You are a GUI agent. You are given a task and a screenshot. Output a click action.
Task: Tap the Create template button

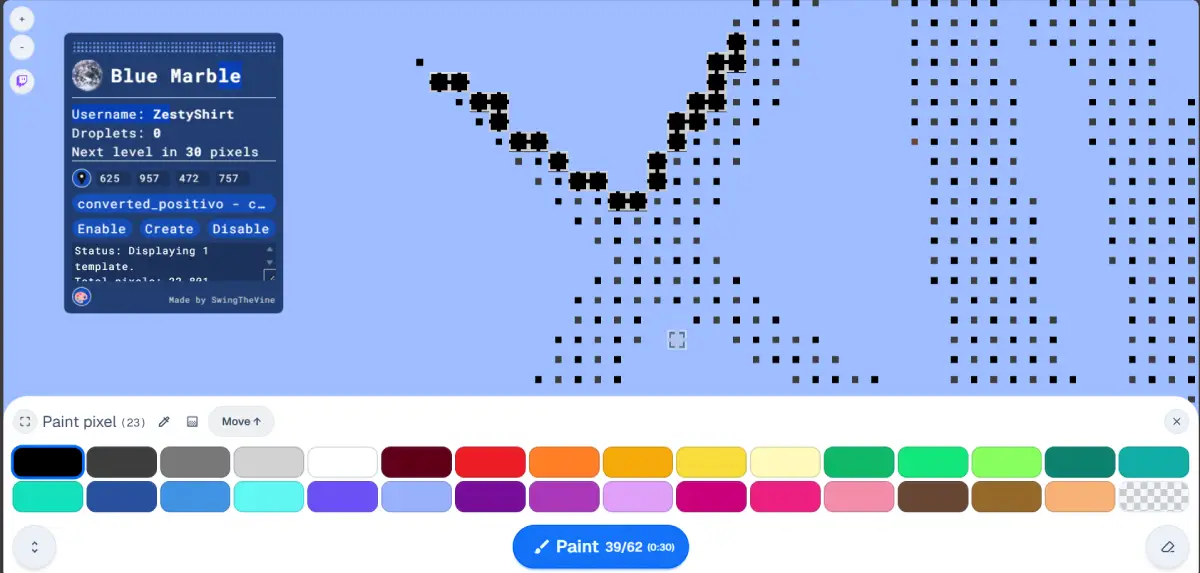[169, 229]
